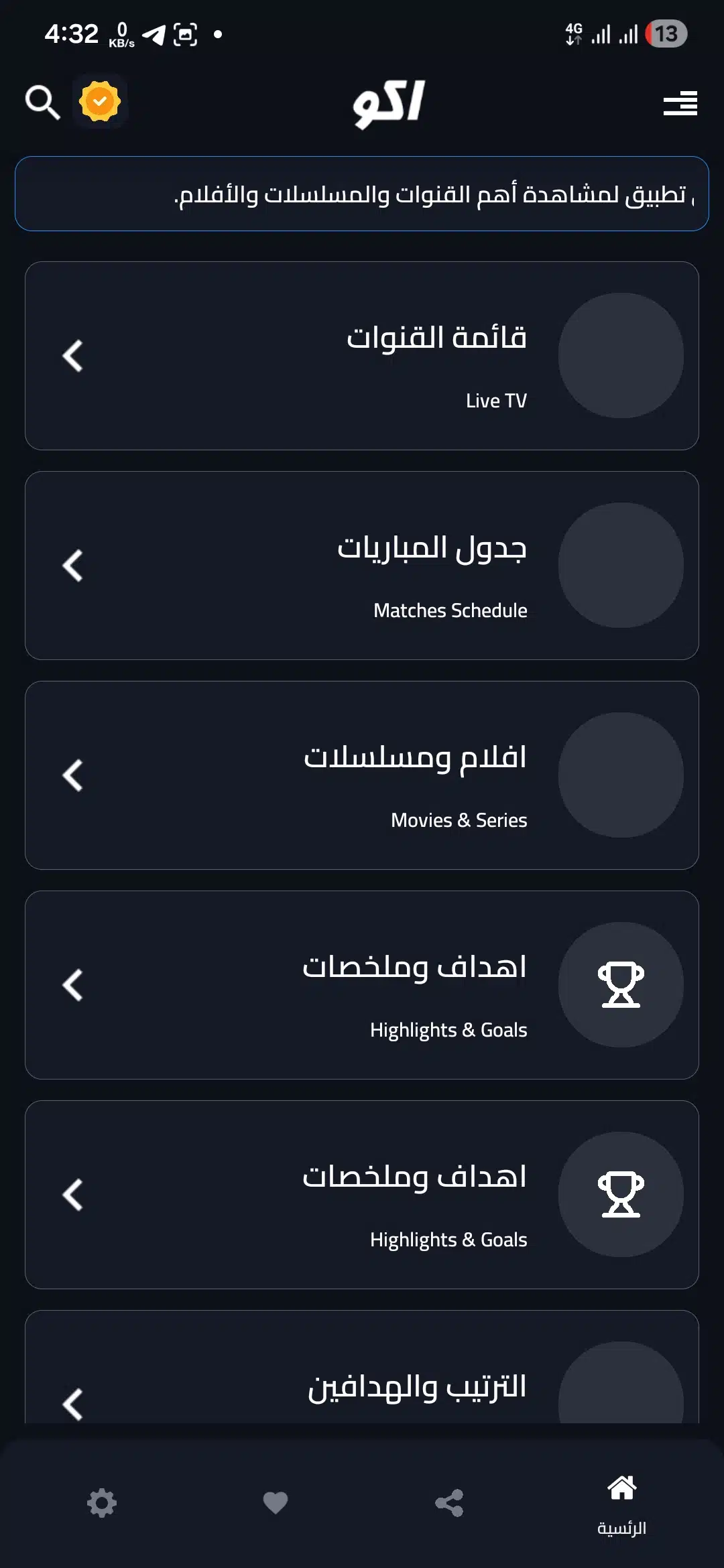Screen dimensions: 724x1568
Task: Expand the Live TV card chevron
Action: (x=72, y=356)
